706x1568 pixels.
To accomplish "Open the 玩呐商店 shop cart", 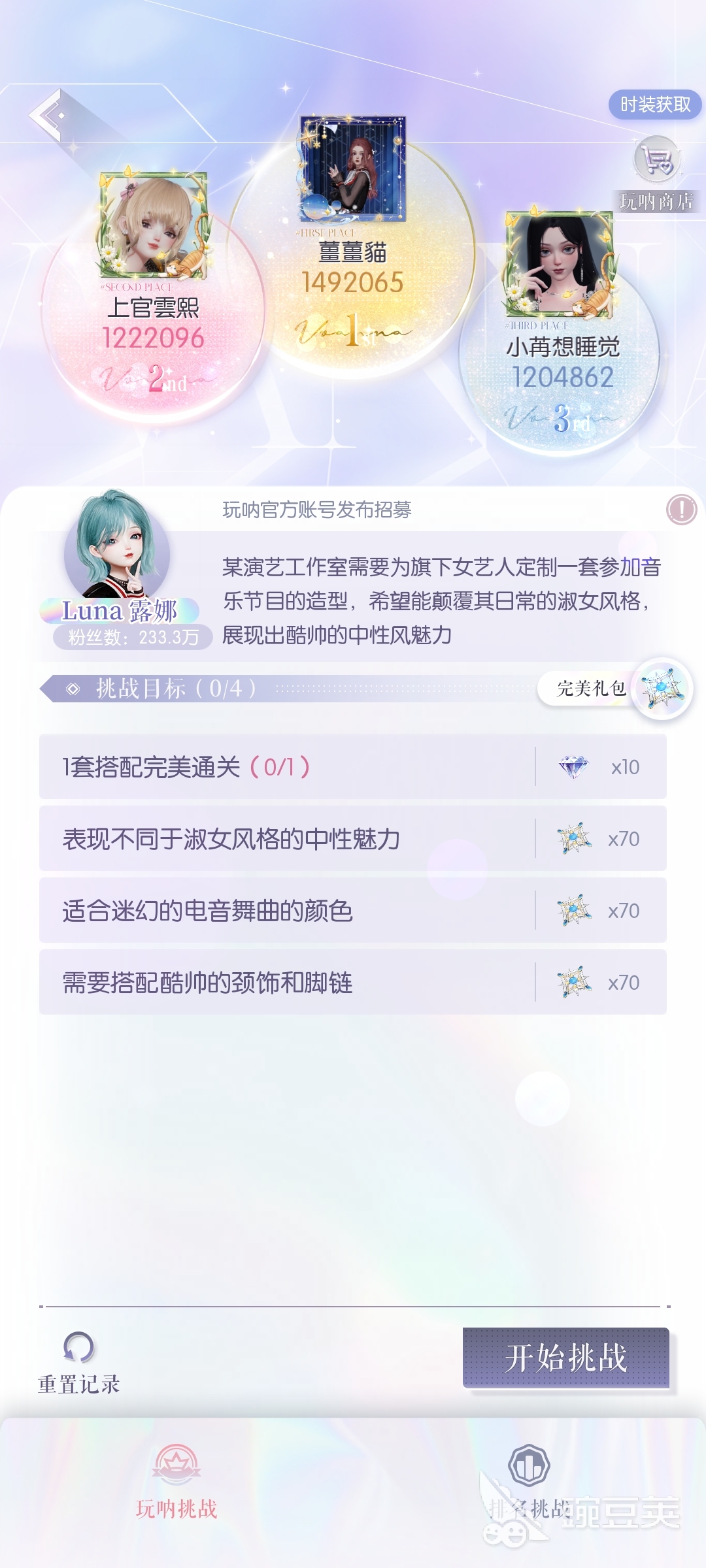I will tap(657, 160).
